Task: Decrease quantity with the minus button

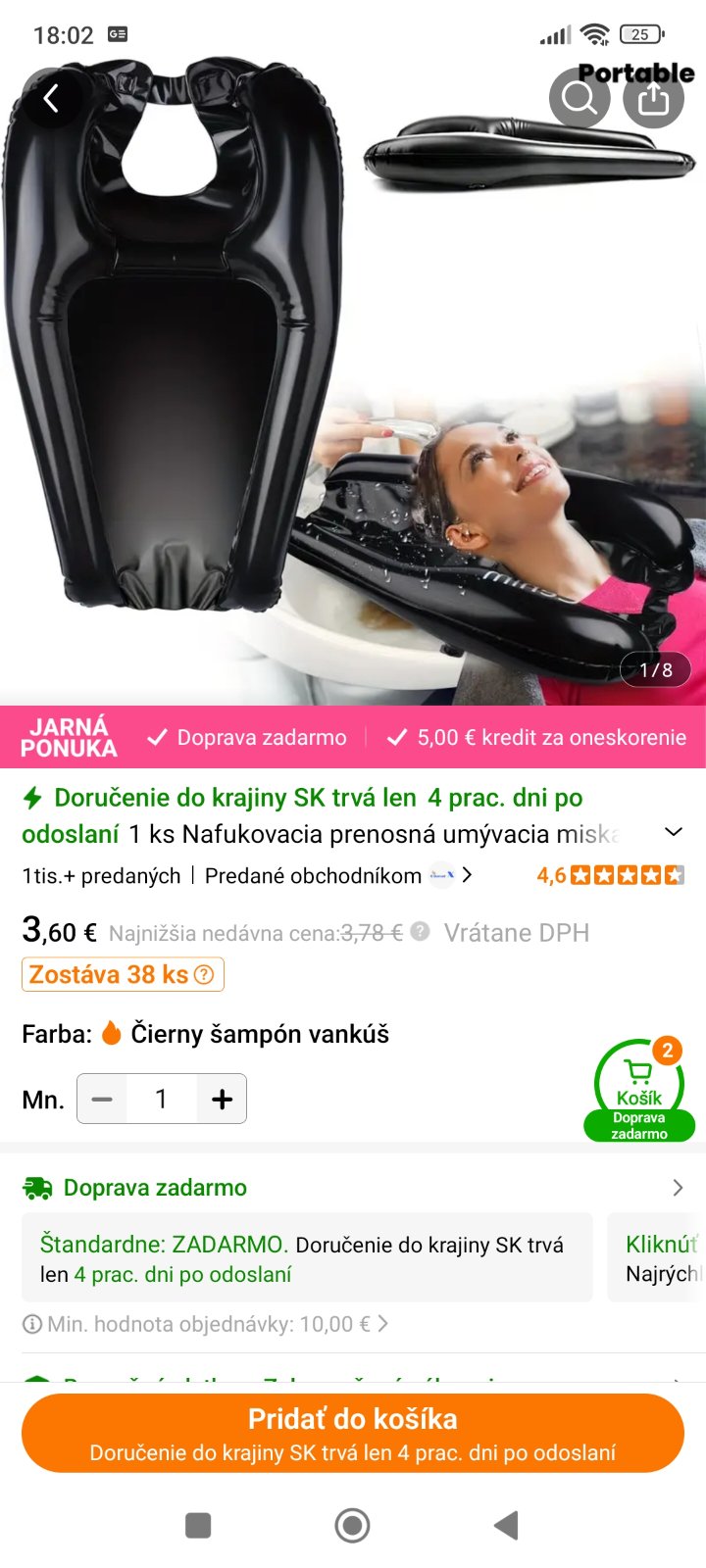Action: [102, 1099]
